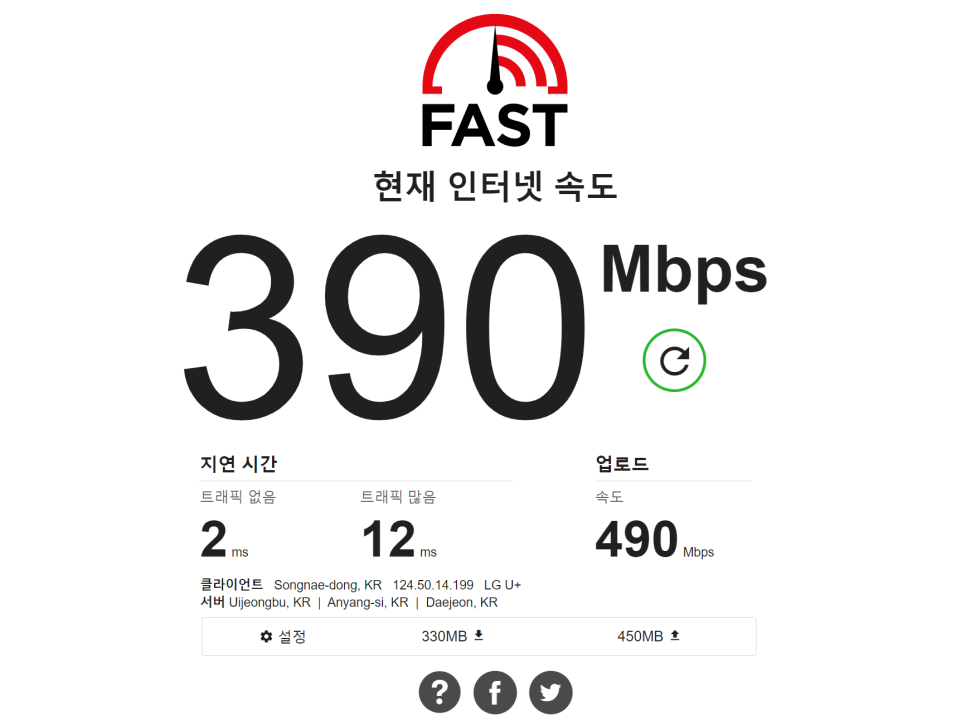Open the help question mark icon

439,692
